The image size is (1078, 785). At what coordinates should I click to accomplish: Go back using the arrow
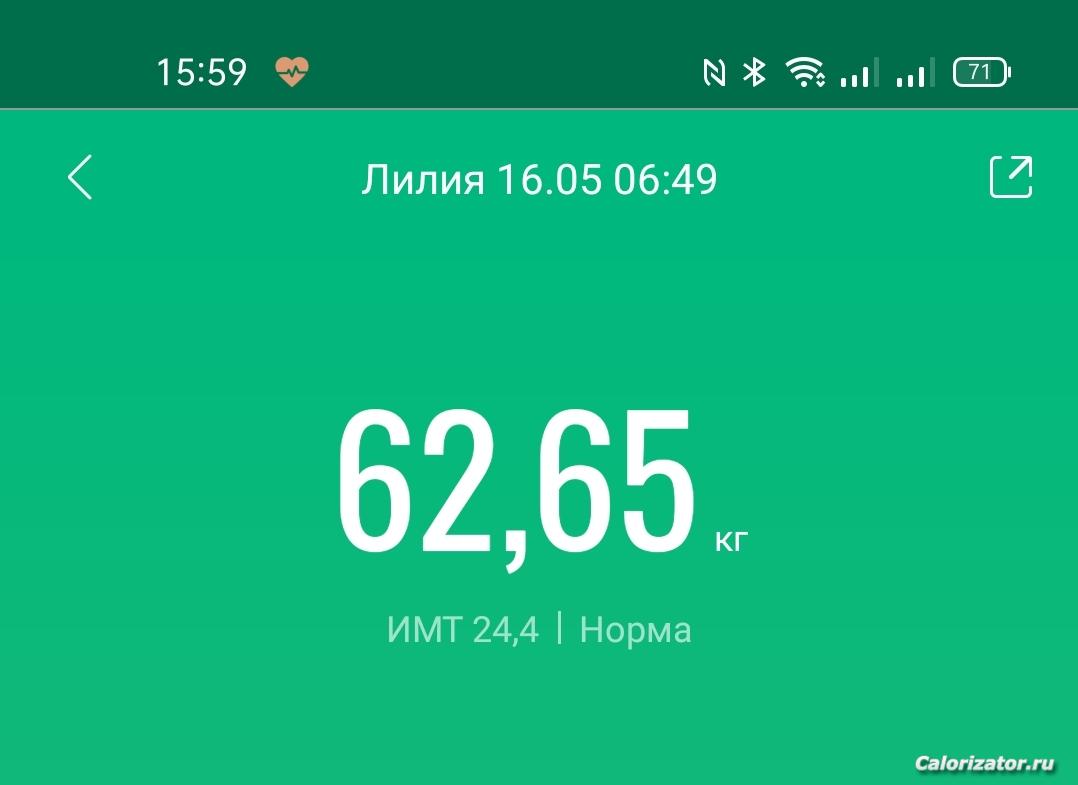pyautogui.click(x=80, y=178)
